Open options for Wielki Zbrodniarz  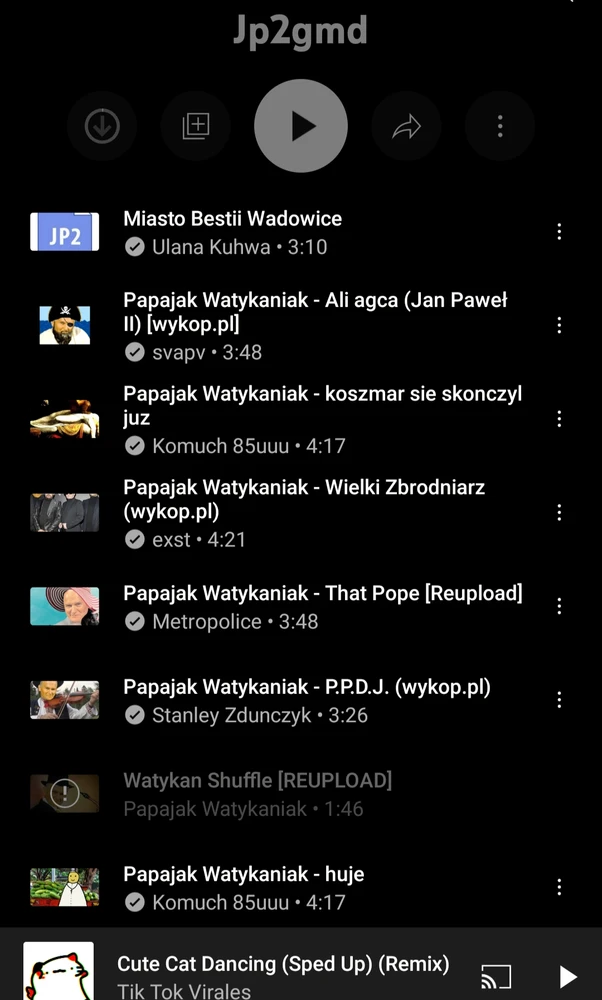(x=559, y=512)
